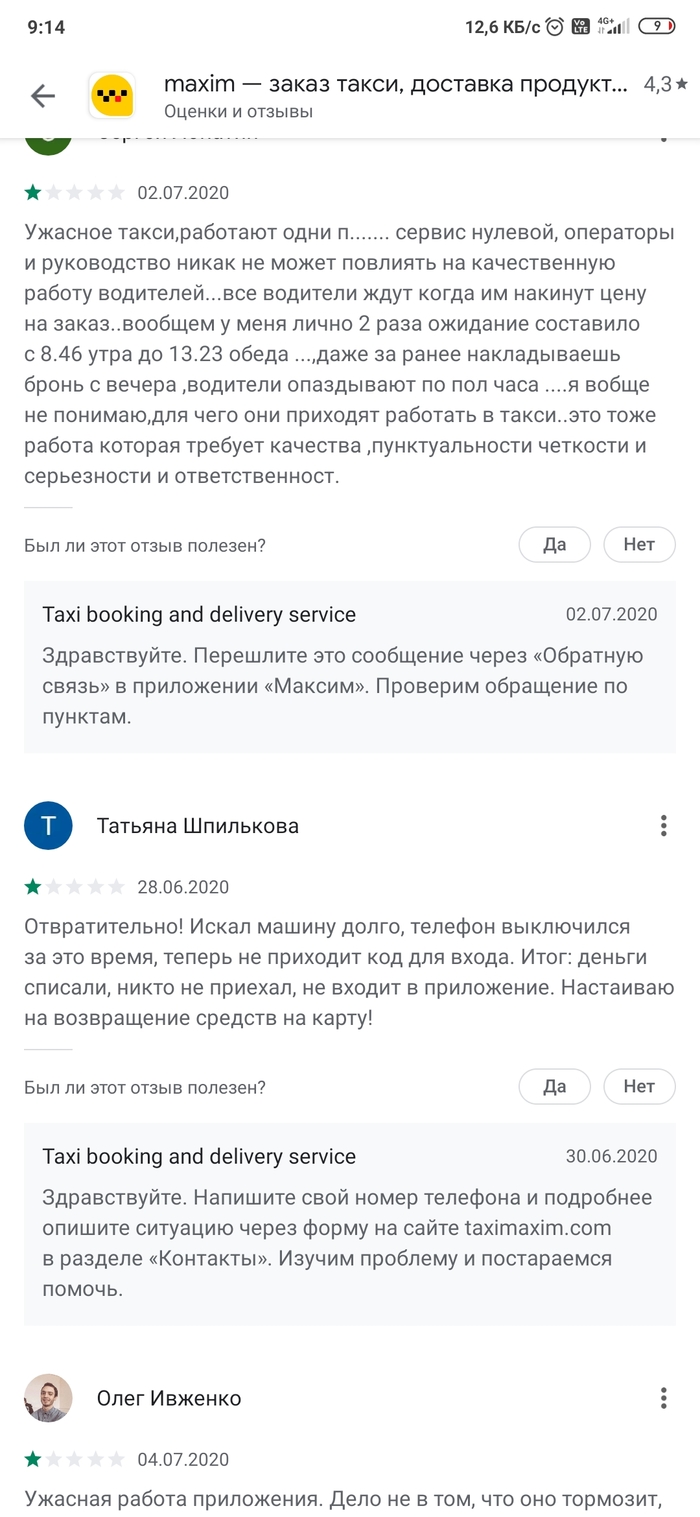
Task: Mark the 02.07.2020 review as not helpful
Action: click(x=638, y=545)
